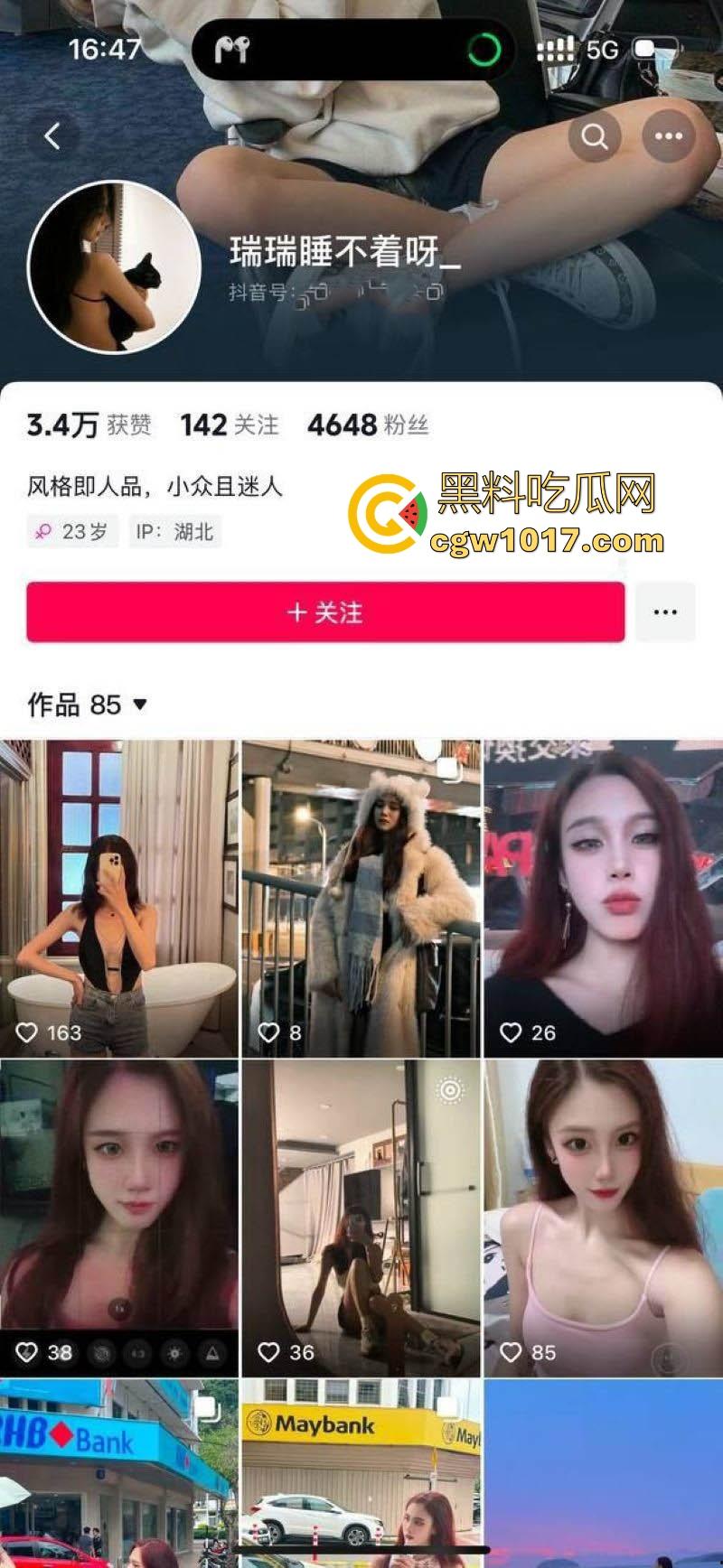Open the 作品 sorting dropdown arrow
The image size is (723, 1568).
pos(140,705)
